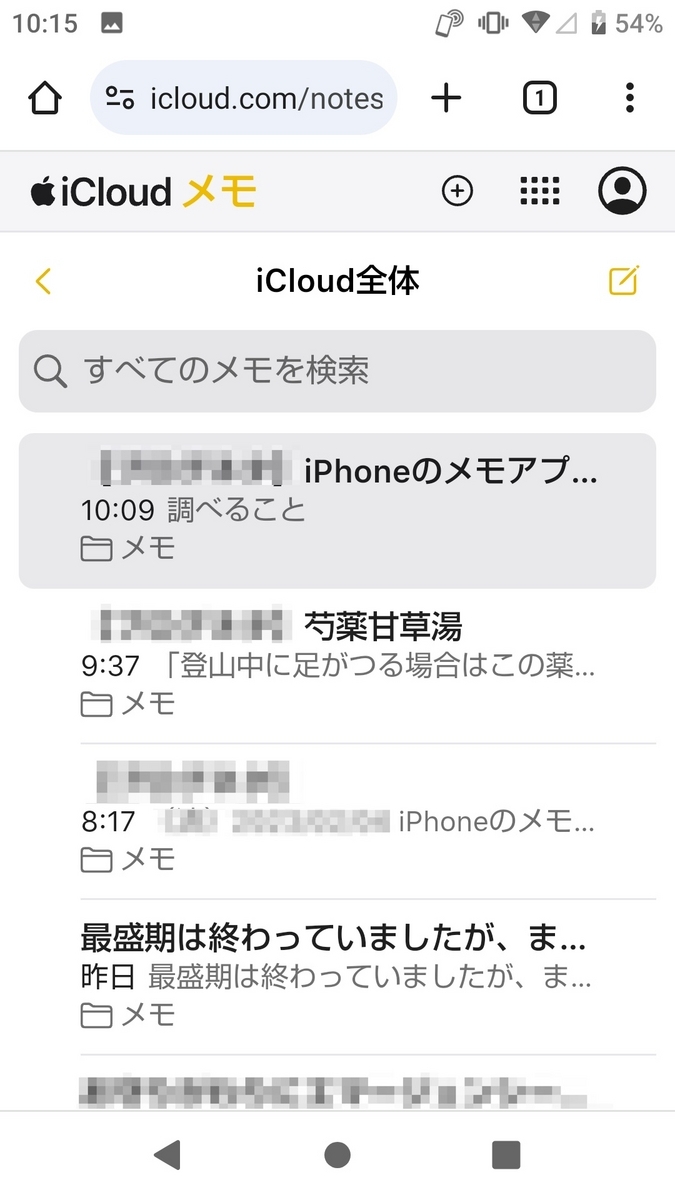The width and height of the screenshot is (675, 1200).
Task: Go back to the folder list
Action: tap(43, 281)
